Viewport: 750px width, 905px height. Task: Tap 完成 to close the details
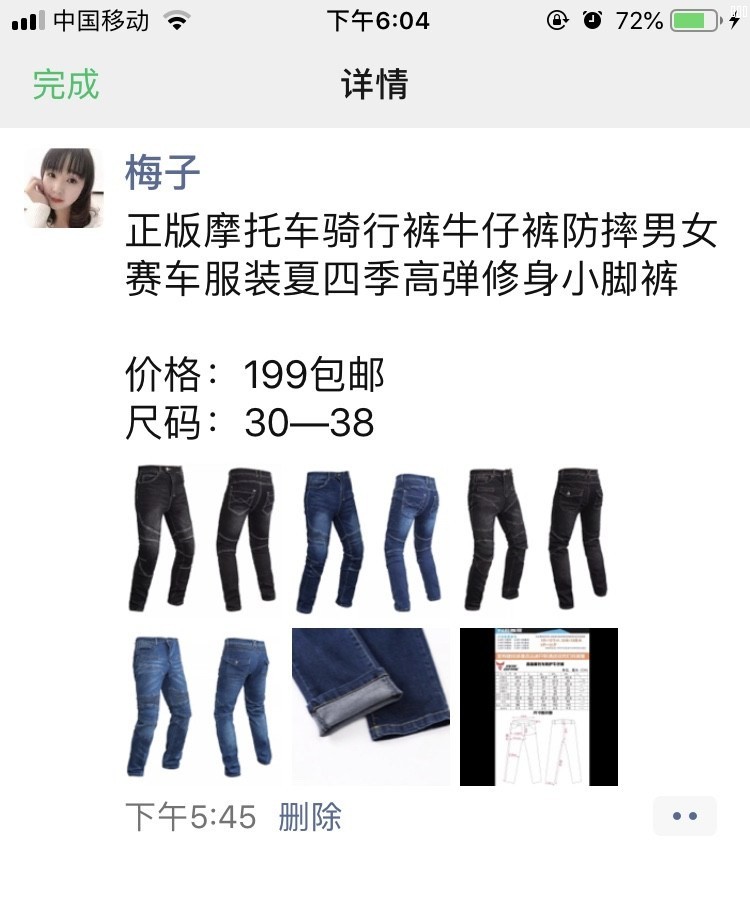click(66, 85)
